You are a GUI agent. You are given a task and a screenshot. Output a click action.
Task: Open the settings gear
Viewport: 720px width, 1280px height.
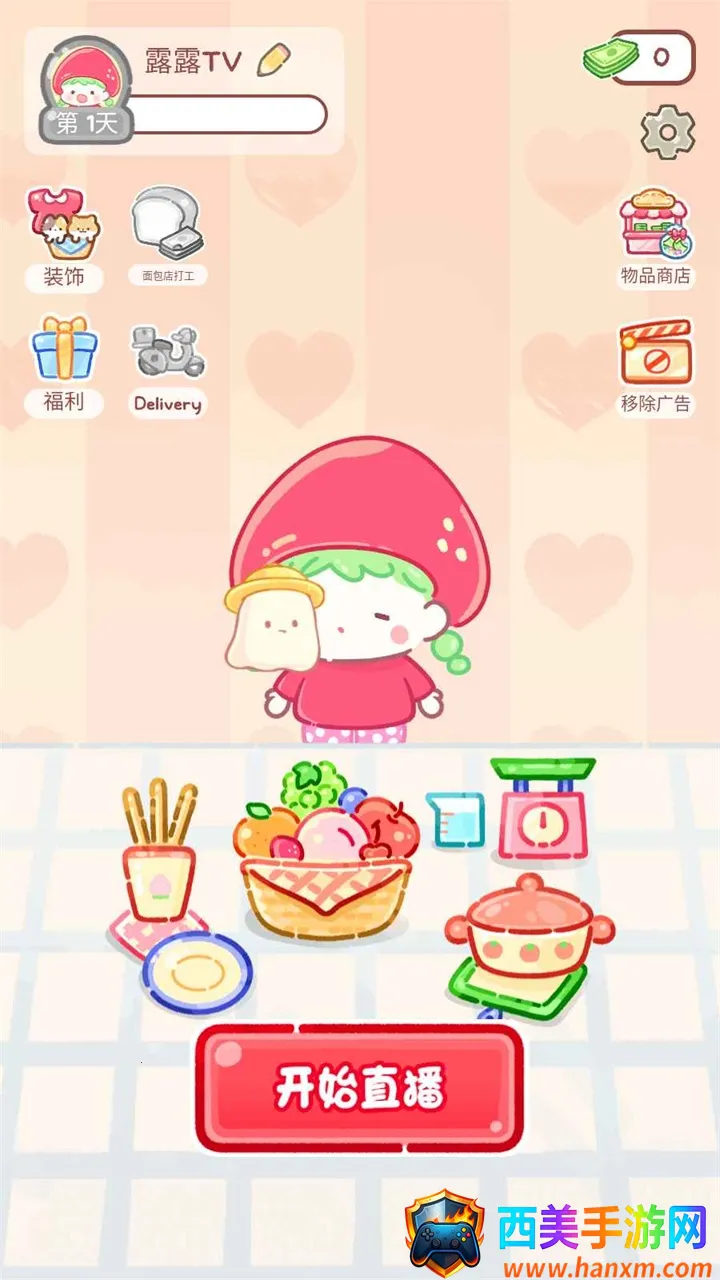point(667,131)
